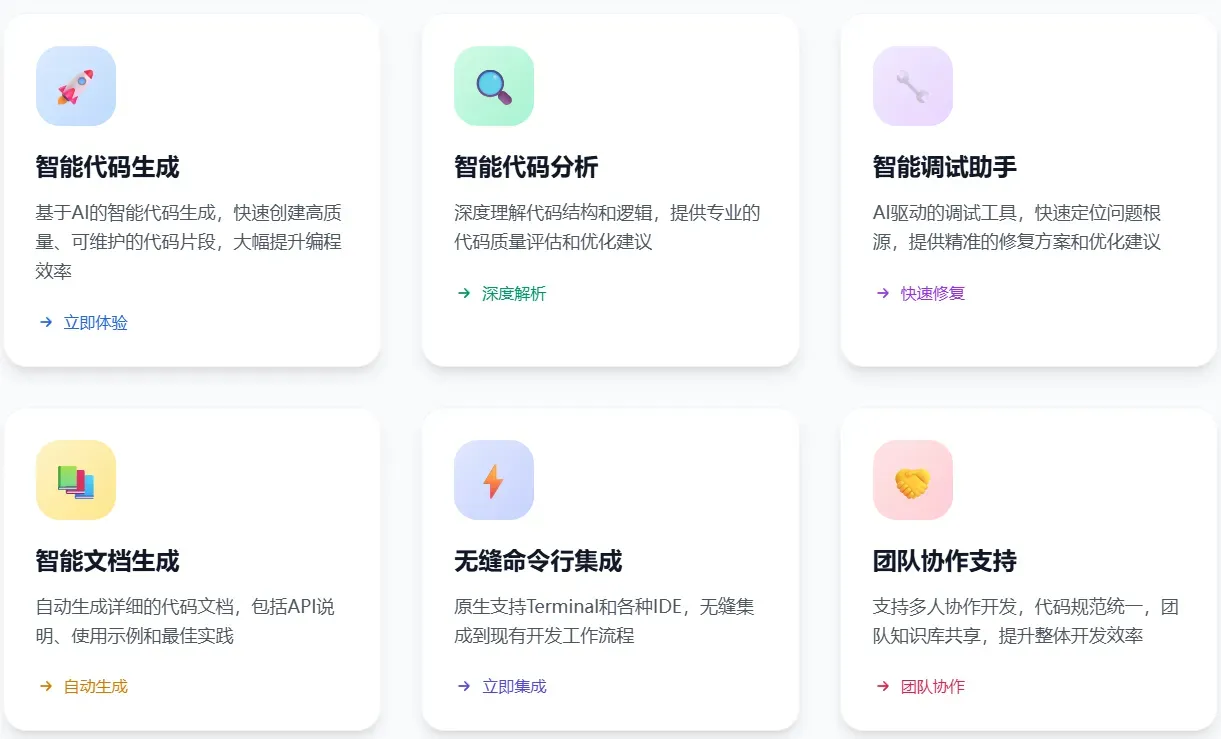This screenshot has width=1221, height=739.
Task: Tap the 团队协作 link under 团队协作支持
Action: click(932, 687)
